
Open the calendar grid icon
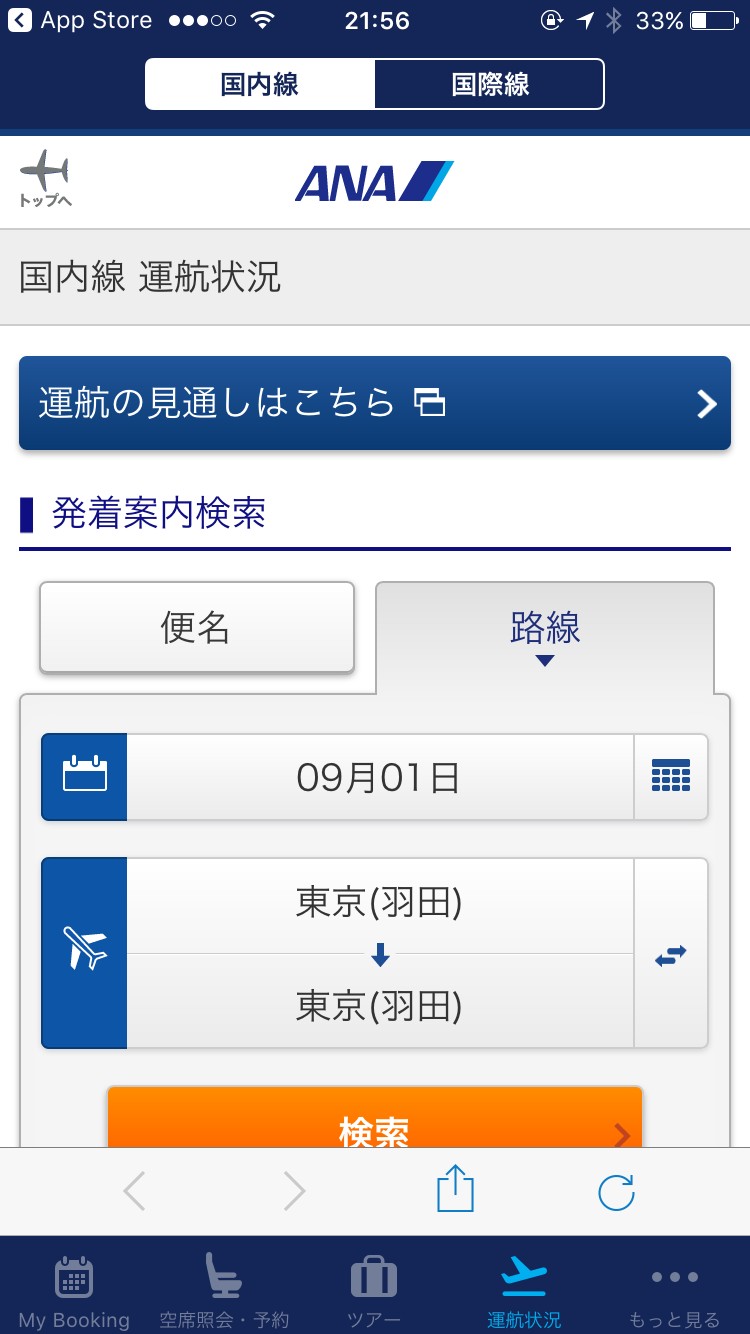tap(671, 777)
